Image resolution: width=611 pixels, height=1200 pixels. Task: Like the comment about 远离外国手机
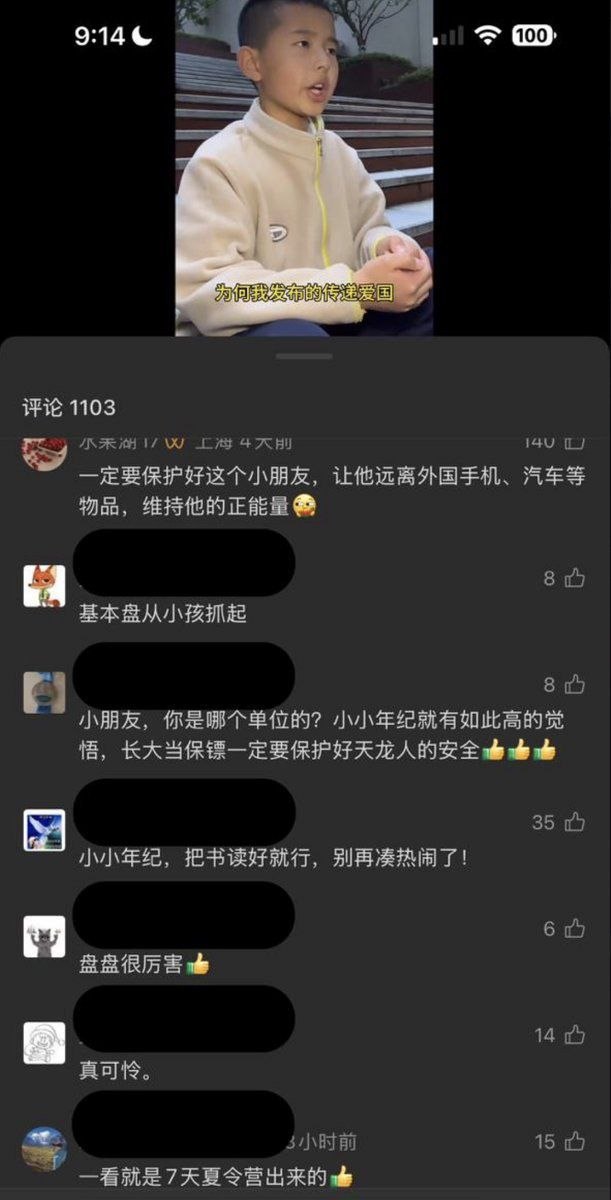574,441
